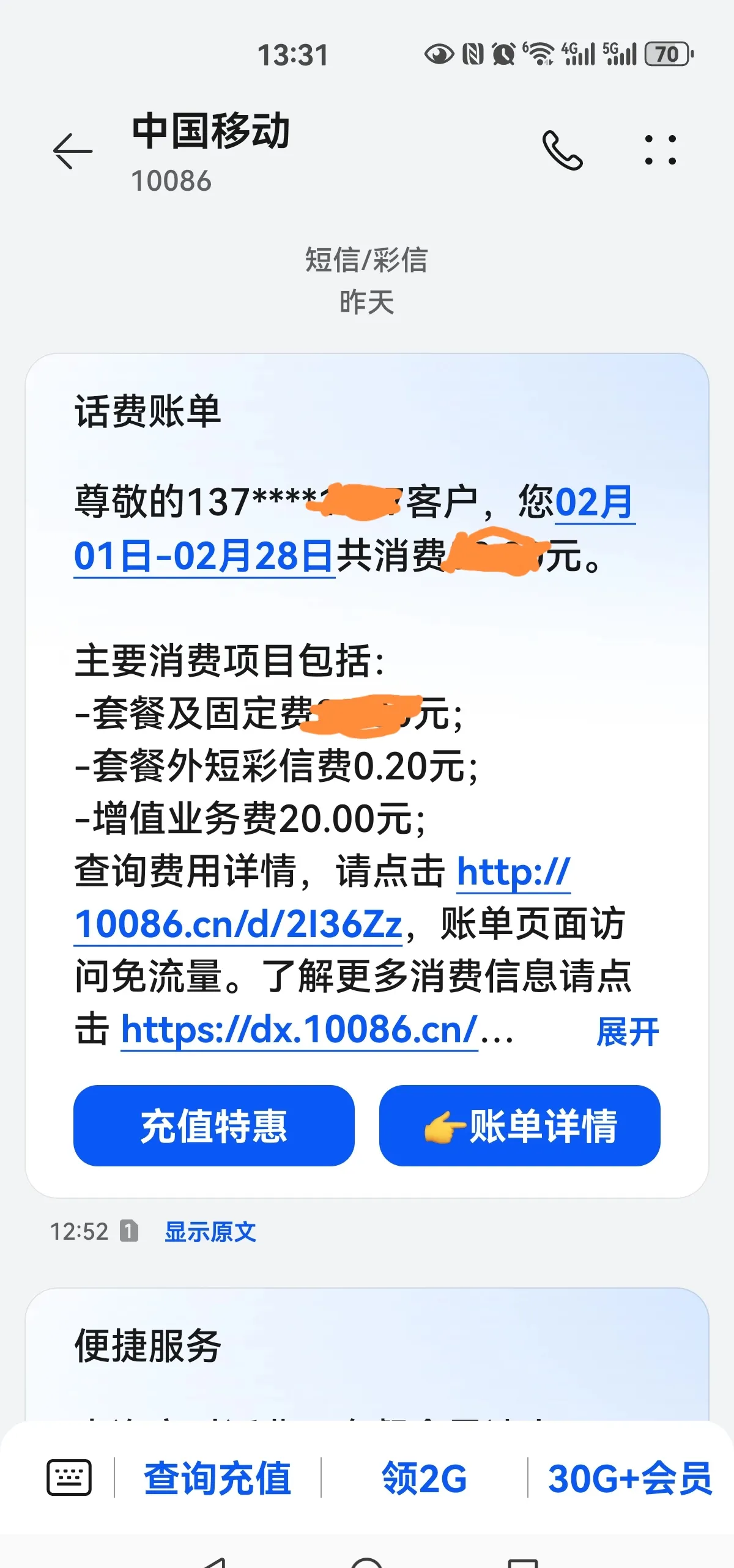This screenshot has width=734, height=1568.
Task: Open the https://dx.10086.cn/ link
Action: [299, 1029]
